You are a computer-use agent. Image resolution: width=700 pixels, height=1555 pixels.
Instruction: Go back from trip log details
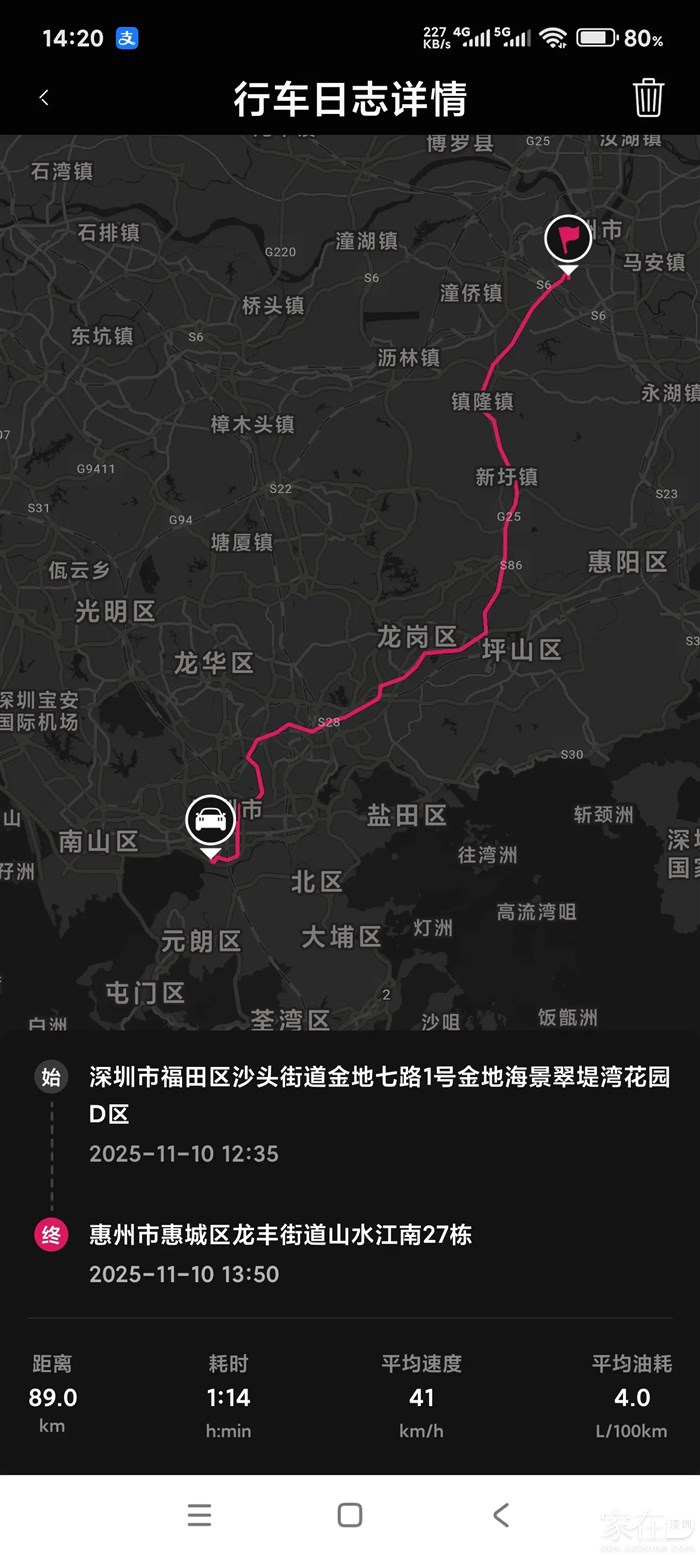(44, 98)
